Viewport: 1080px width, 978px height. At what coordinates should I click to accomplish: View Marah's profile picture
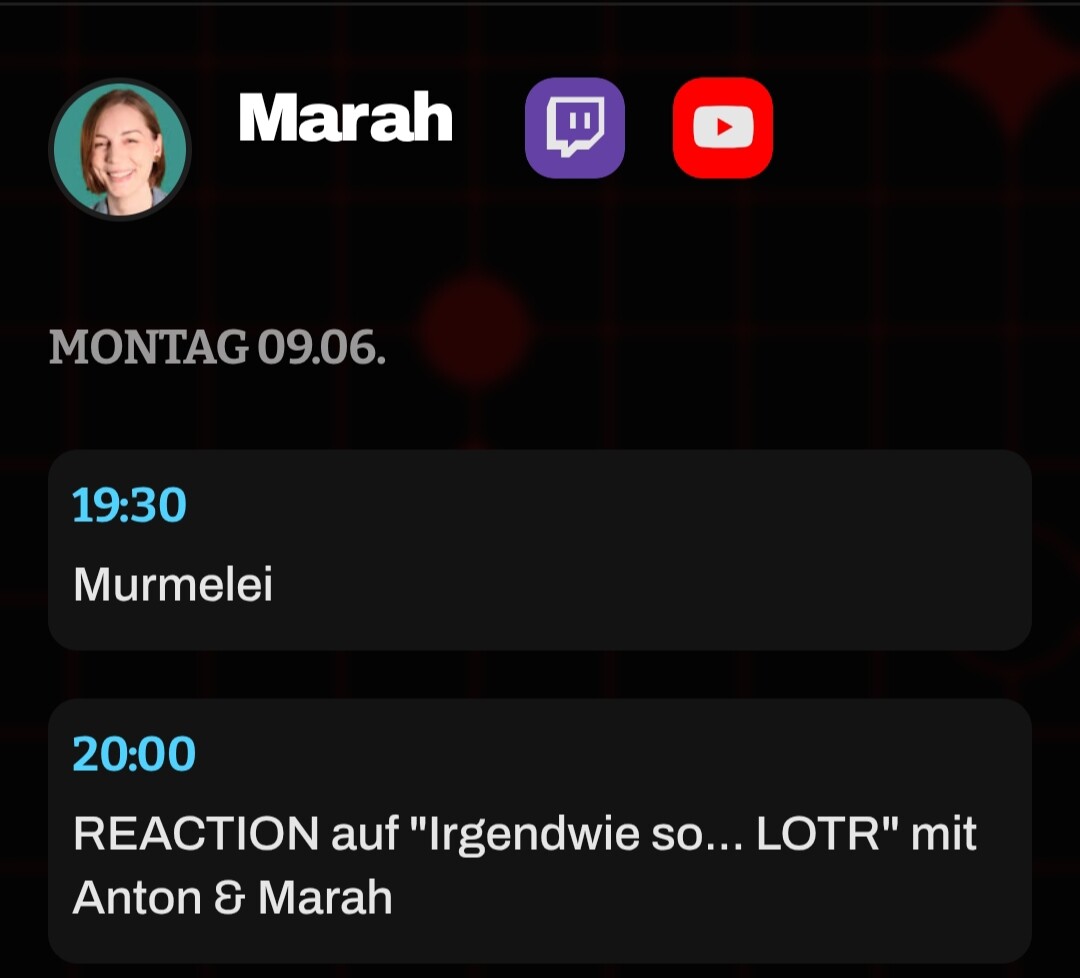120,149
